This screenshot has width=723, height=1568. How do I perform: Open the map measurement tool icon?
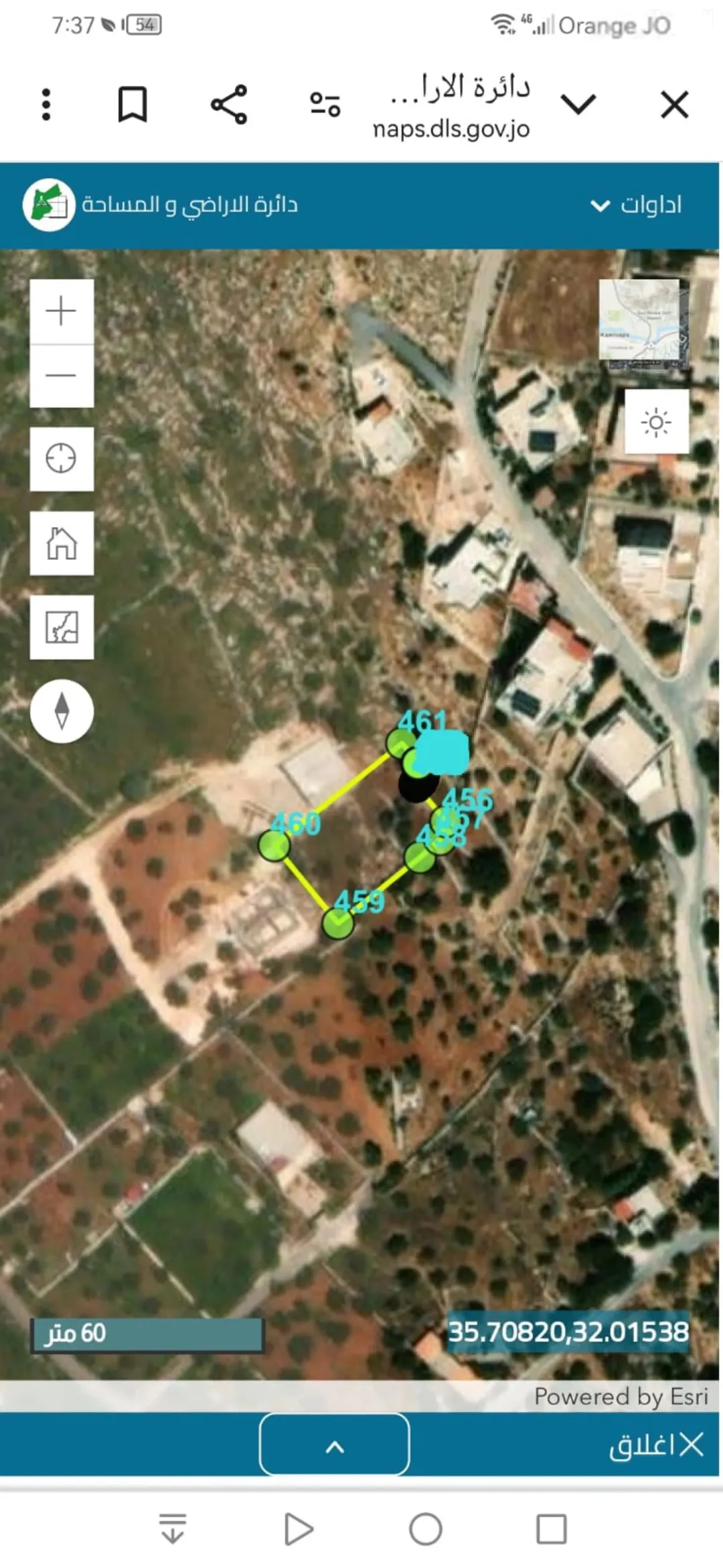tap(62, 628)
